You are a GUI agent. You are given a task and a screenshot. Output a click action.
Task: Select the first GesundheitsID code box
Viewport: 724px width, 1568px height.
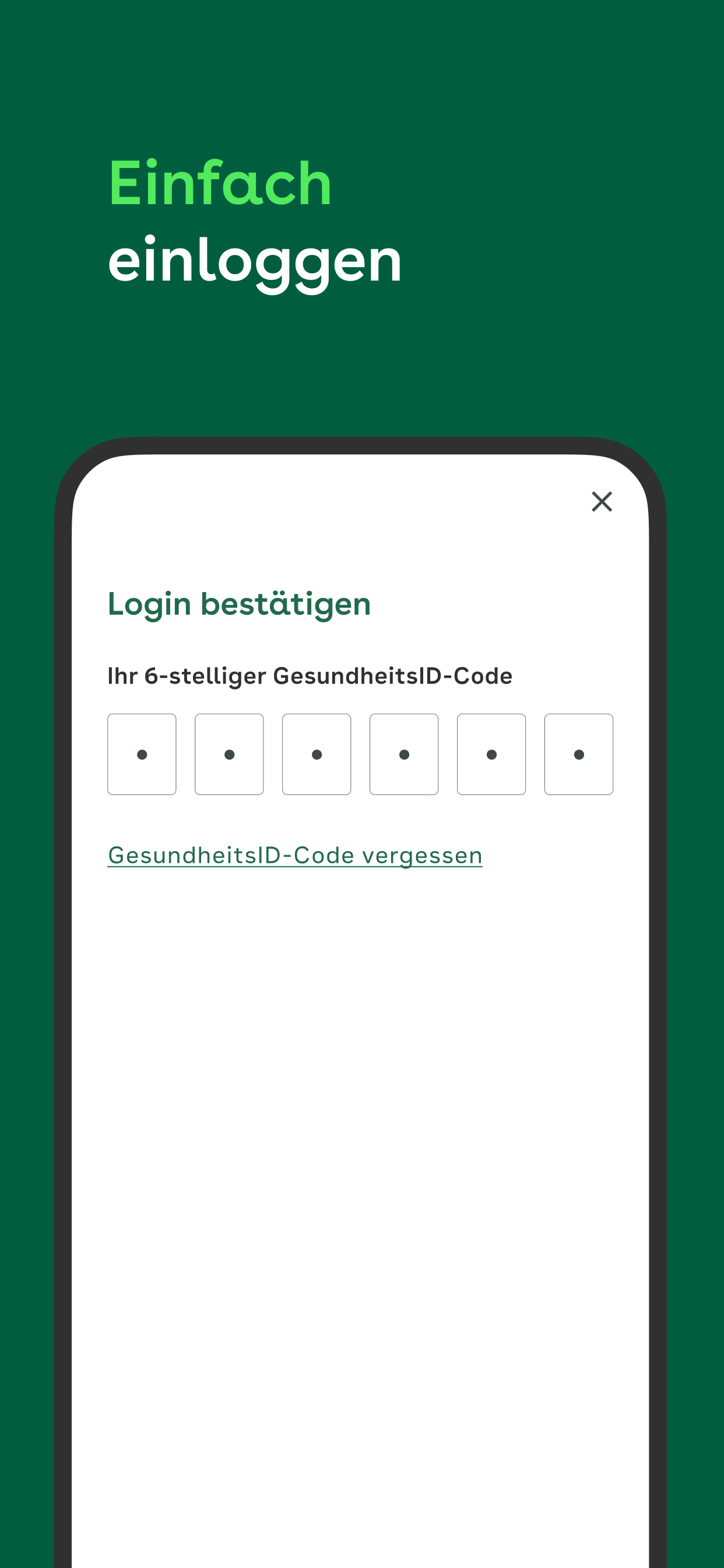click(142, 754)
